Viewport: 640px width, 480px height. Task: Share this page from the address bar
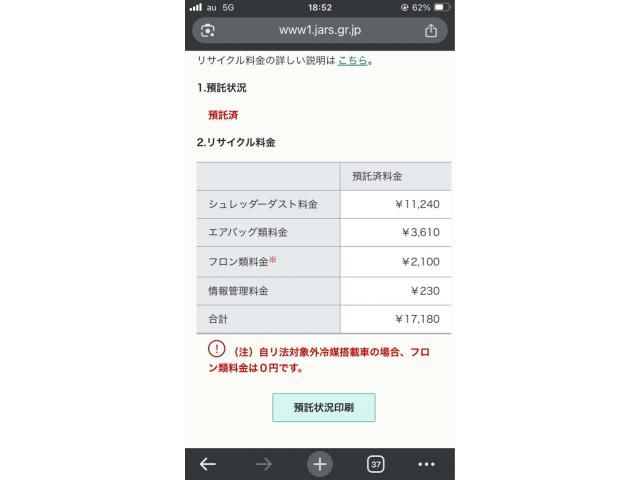coord(431,31)
